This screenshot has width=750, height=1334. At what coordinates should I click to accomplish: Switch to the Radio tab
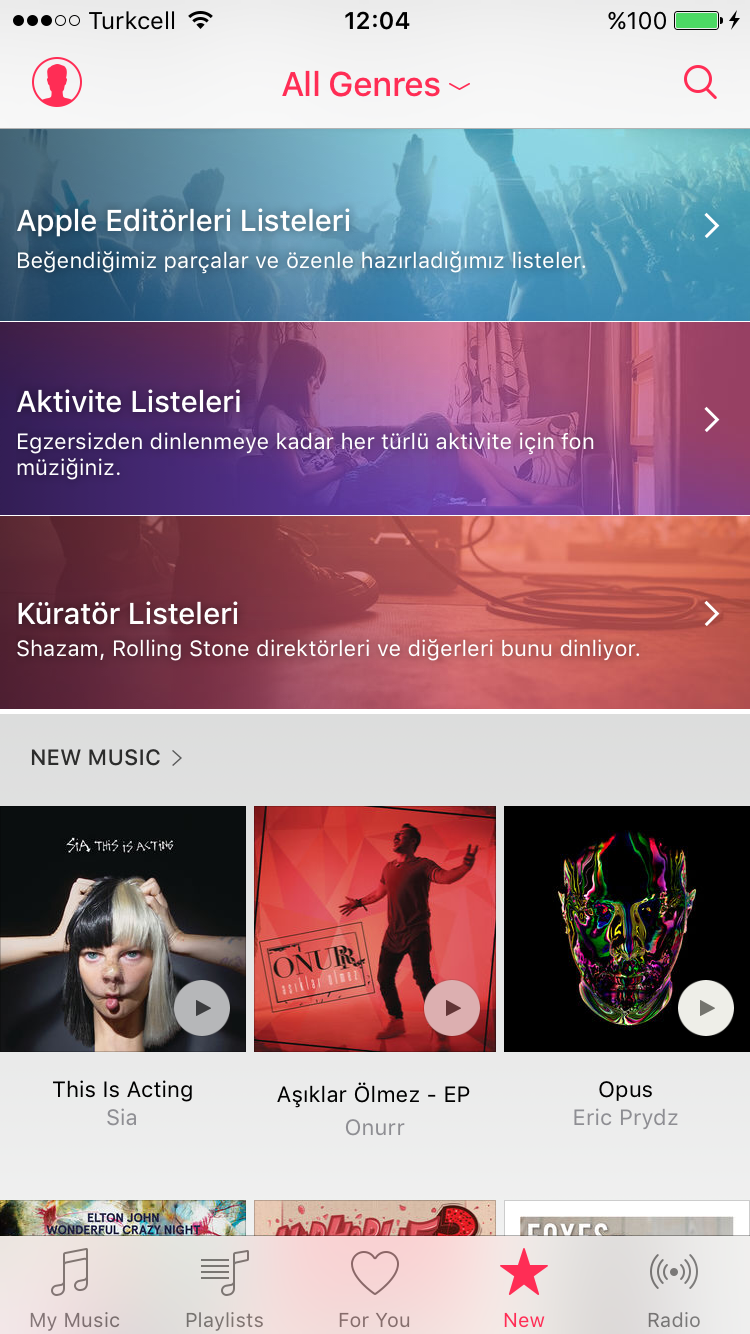(x=674, y=1288)
